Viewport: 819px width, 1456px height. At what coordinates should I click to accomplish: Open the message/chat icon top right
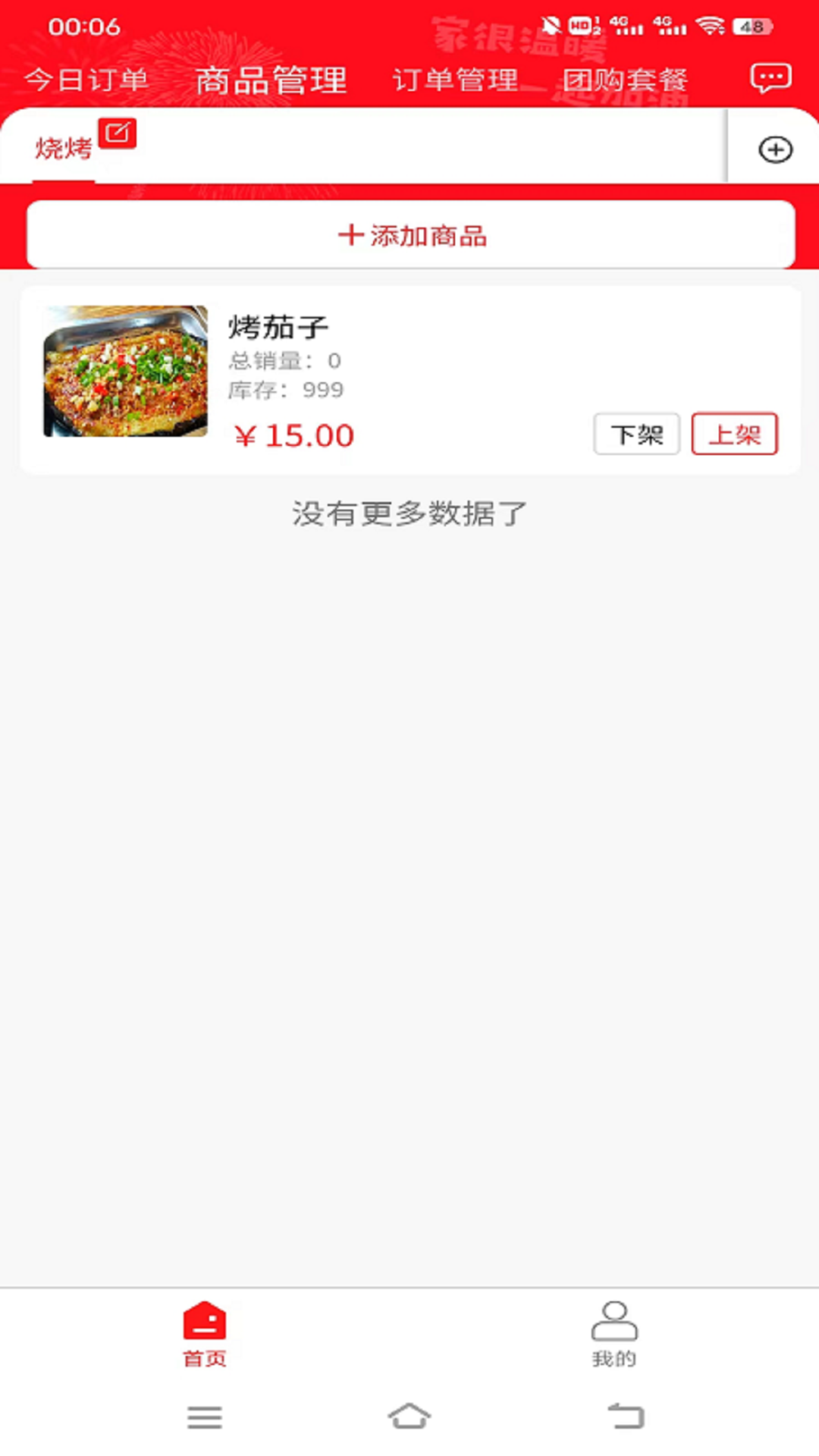(769, 78)
